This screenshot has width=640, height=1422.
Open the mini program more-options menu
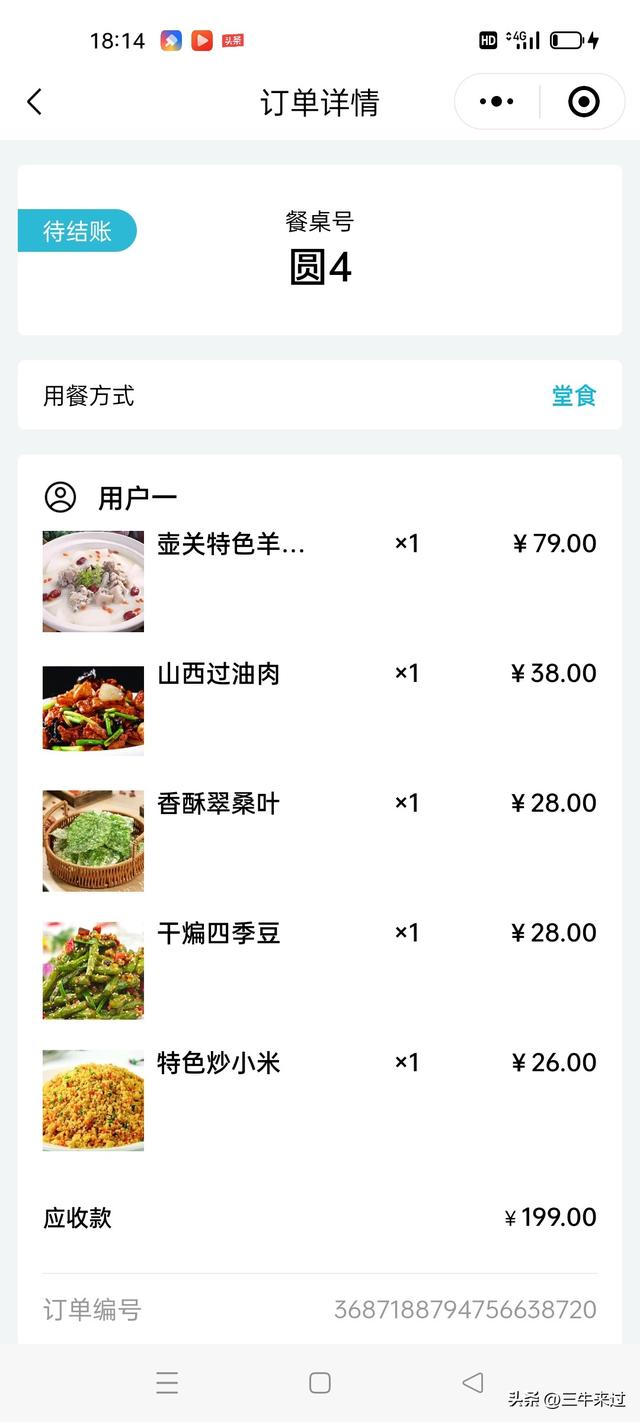(497, 102)
